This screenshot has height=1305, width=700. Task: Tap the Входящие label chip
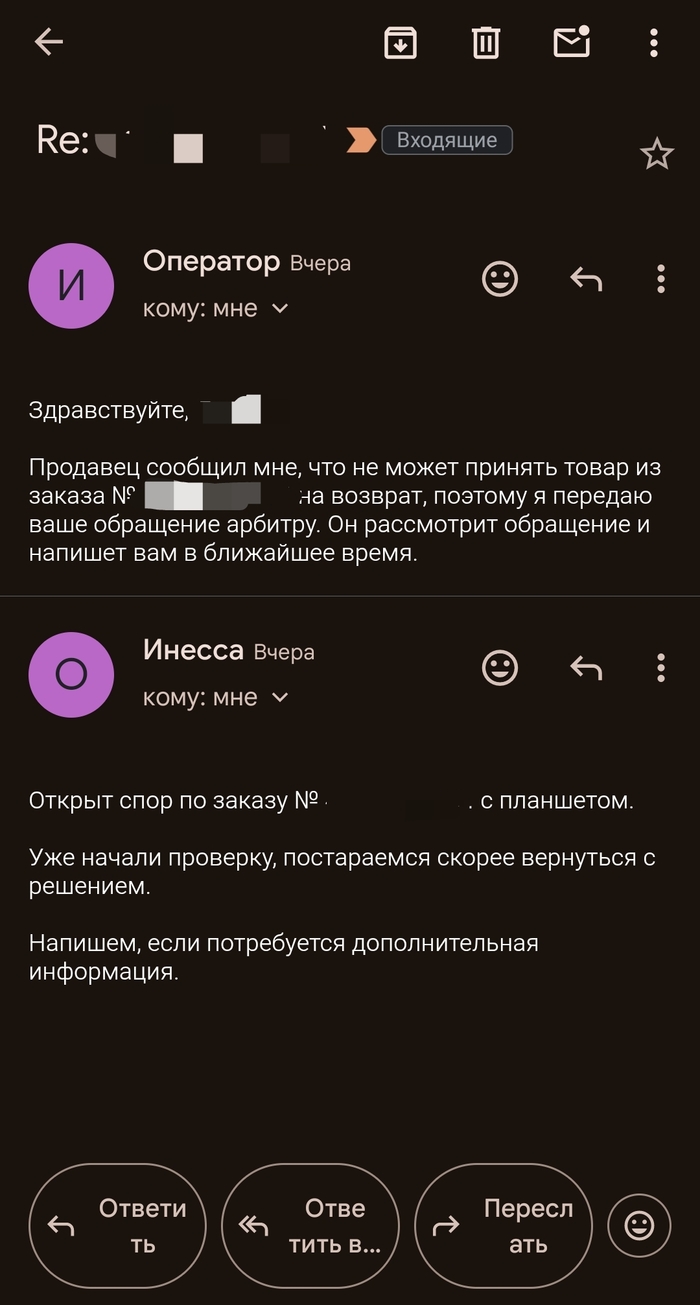(446, 140)
